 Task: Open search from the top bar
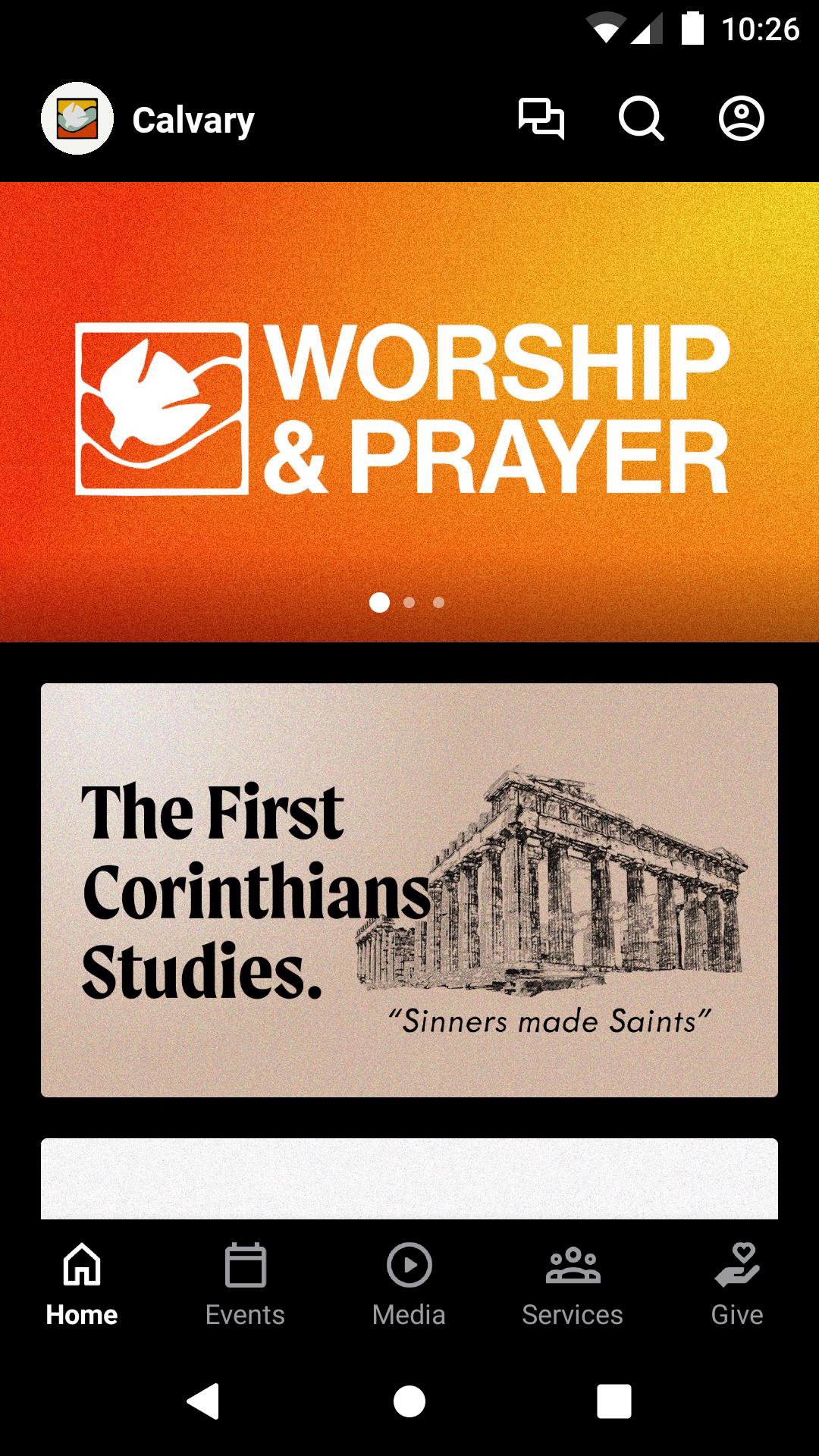coord(641,119)
